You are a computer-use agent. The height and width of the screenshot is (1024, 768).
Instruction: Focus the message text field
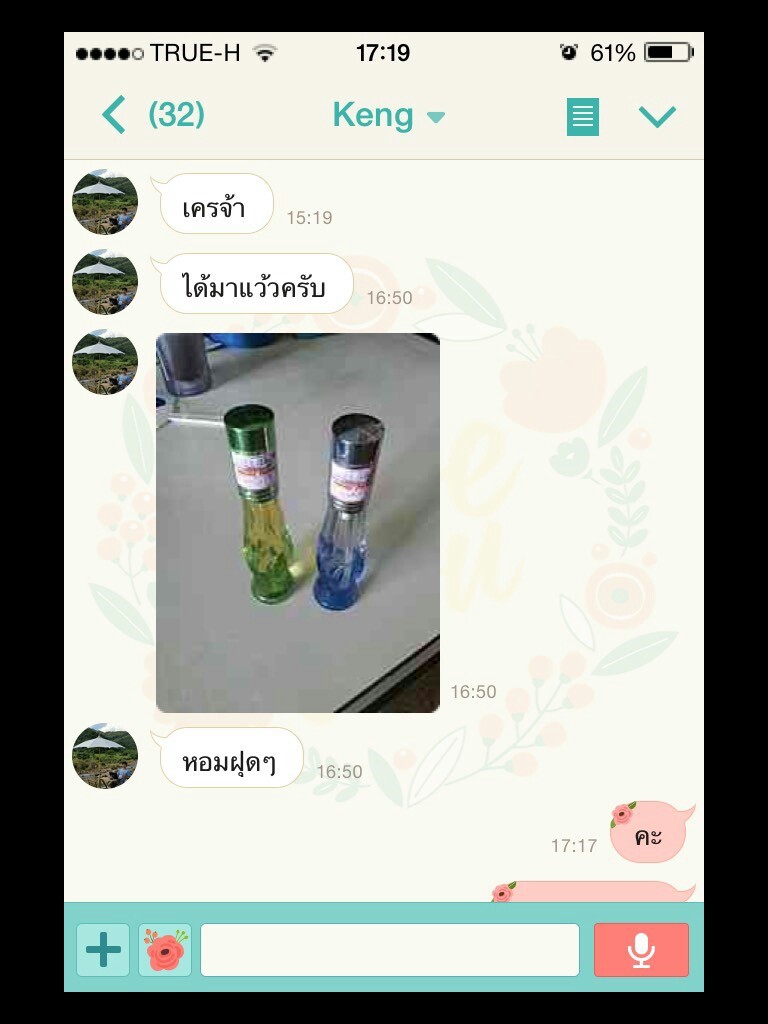click(390, 949)
